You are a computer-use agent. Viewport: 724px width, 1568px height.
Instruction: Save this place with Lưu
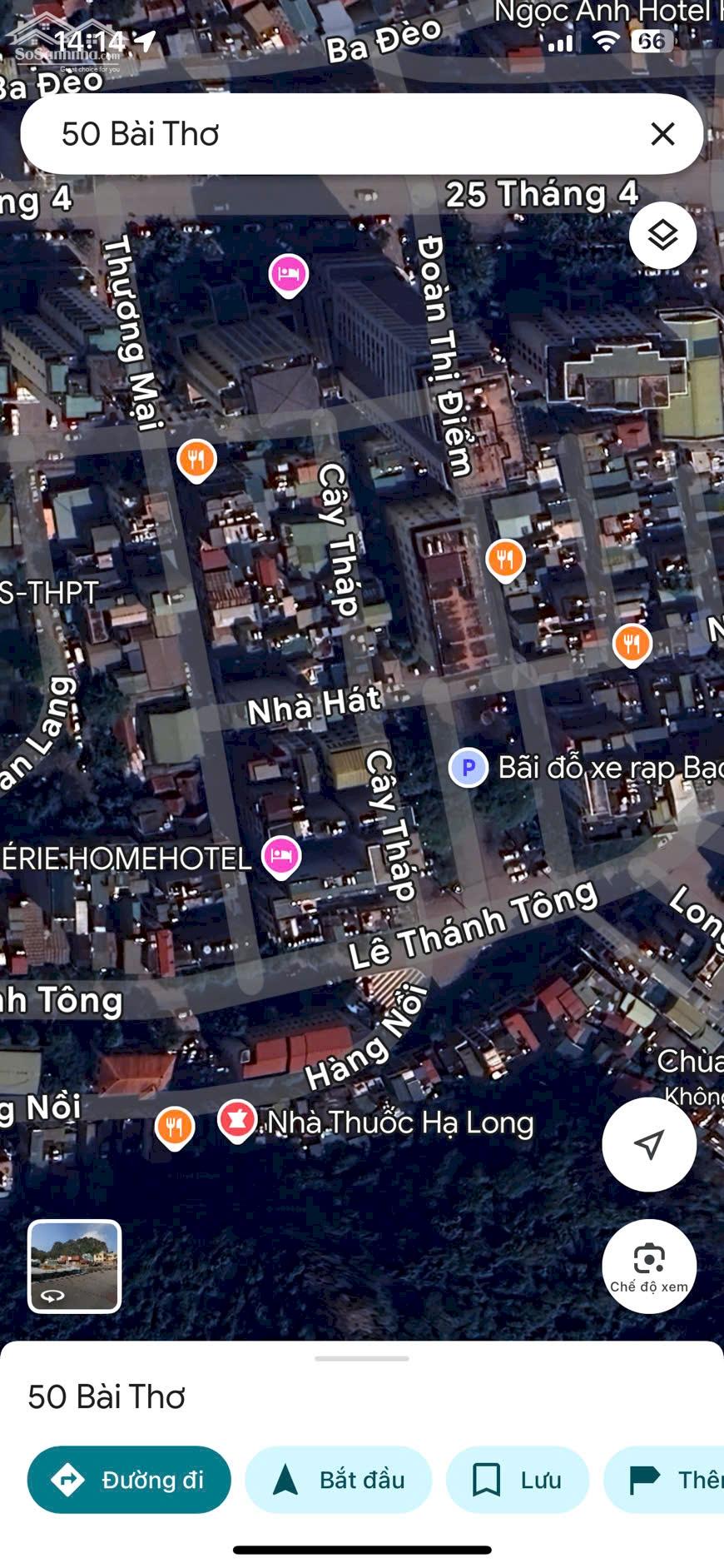coord(518,1480)
